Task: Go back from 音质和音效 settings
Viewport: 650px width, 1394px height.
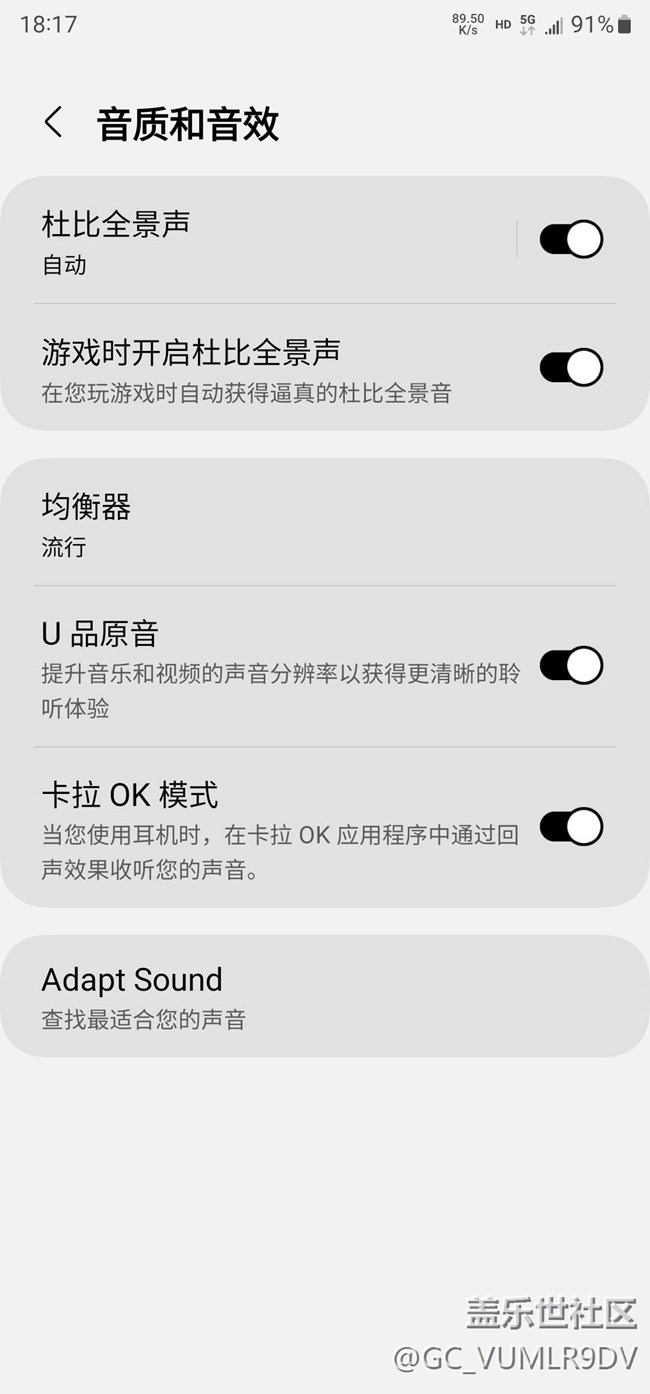Action: [x=54, y=123]
